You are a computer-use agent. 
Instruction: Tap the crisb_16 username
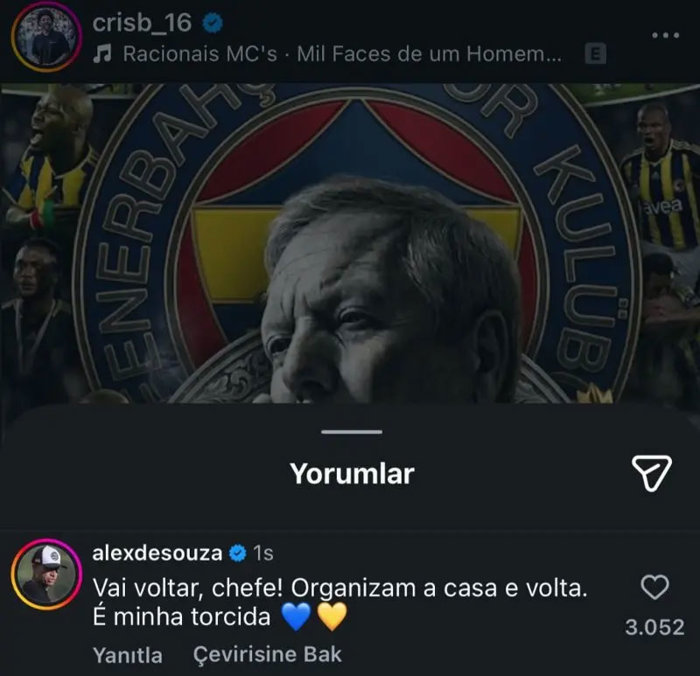(142, 22)
